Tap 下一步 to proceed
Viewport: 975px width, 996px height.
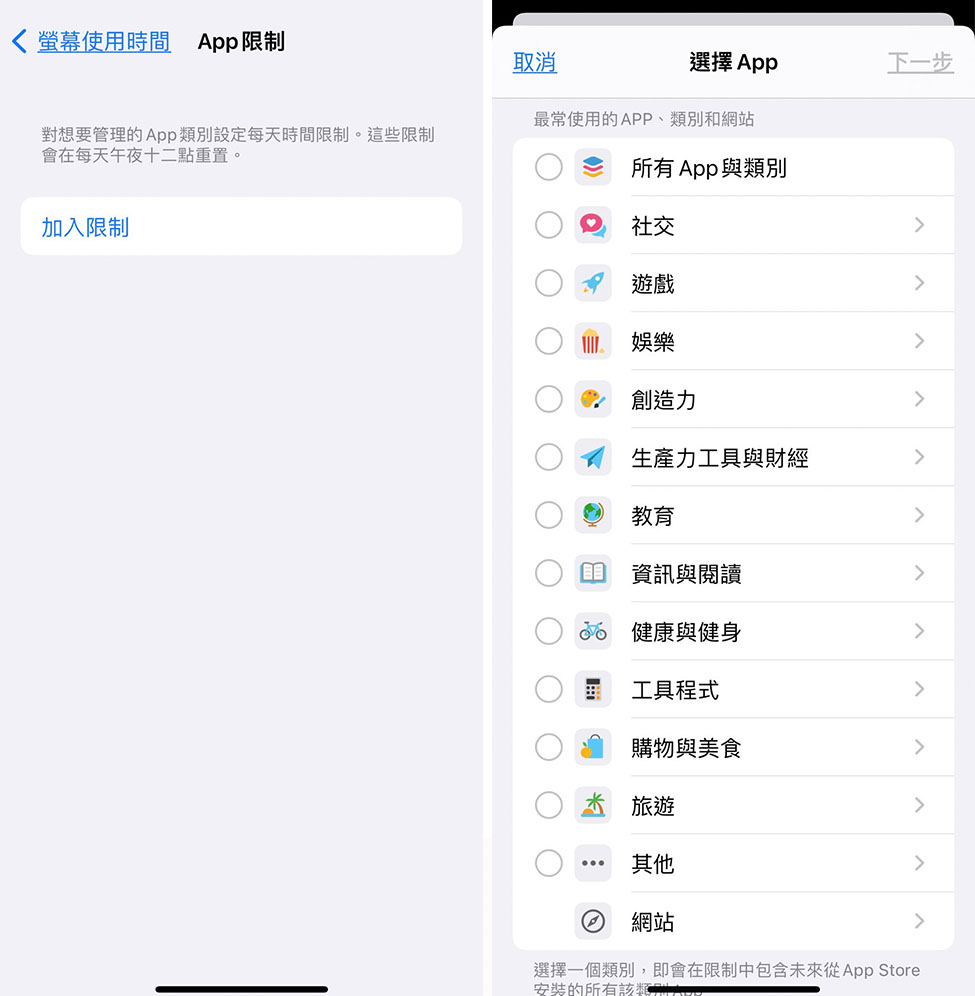920,62
